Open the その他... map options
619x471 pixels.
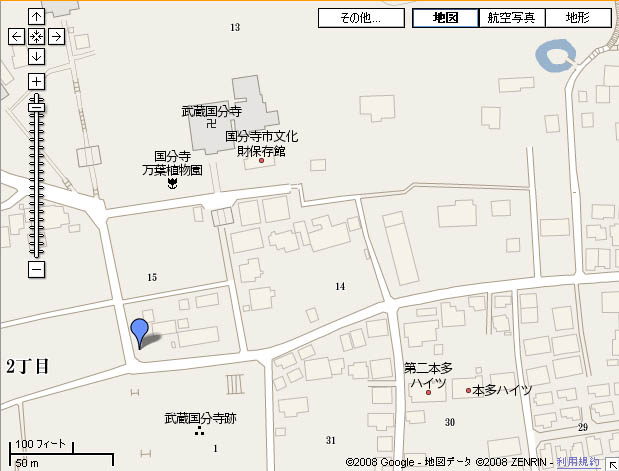pos(361,18)
